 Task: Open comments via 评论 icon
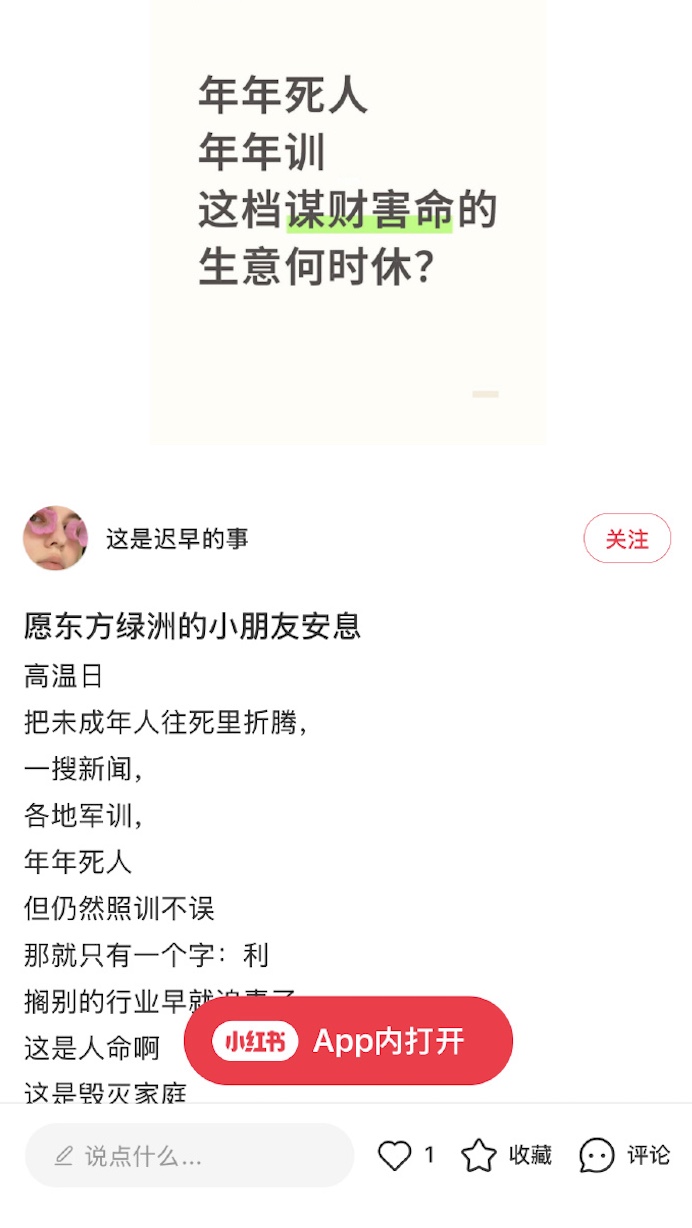[x=598, y=1156]
